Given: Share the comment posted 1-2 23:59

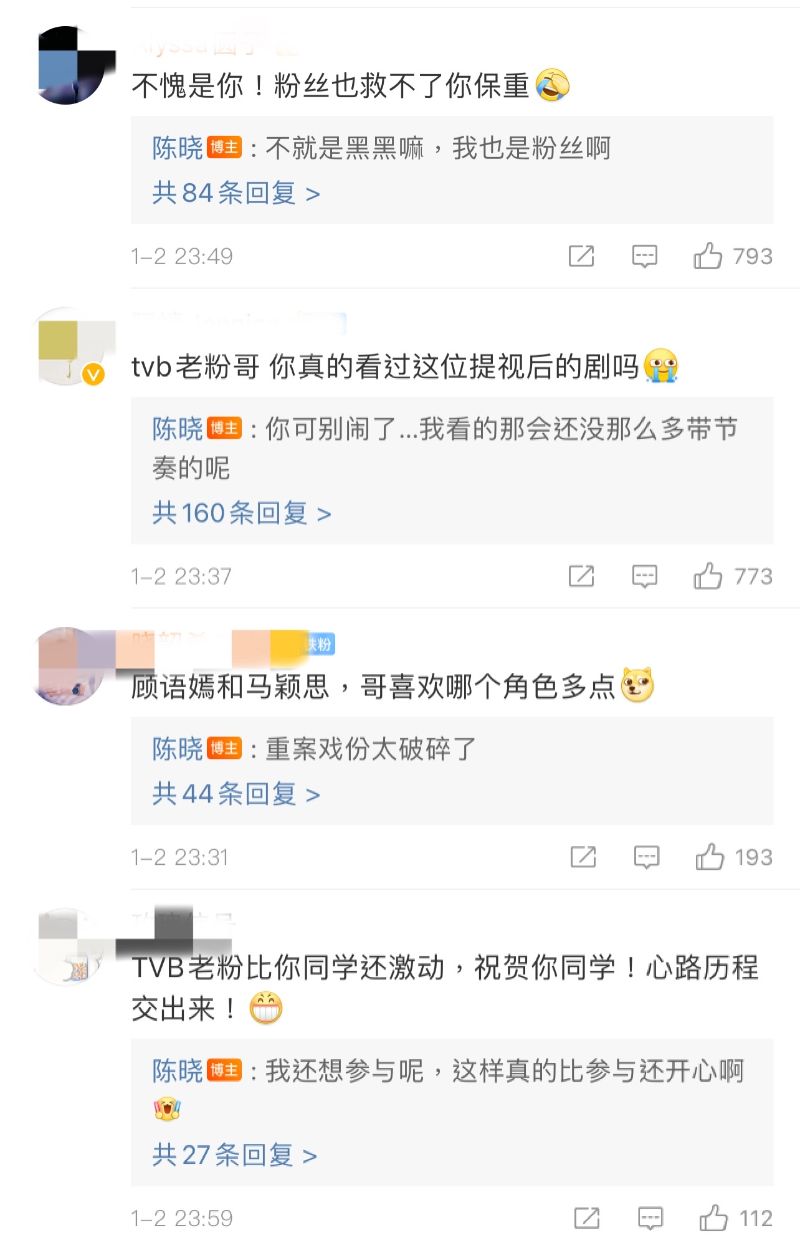Looking at the screenshot, I should click(x=587, y=1218).
